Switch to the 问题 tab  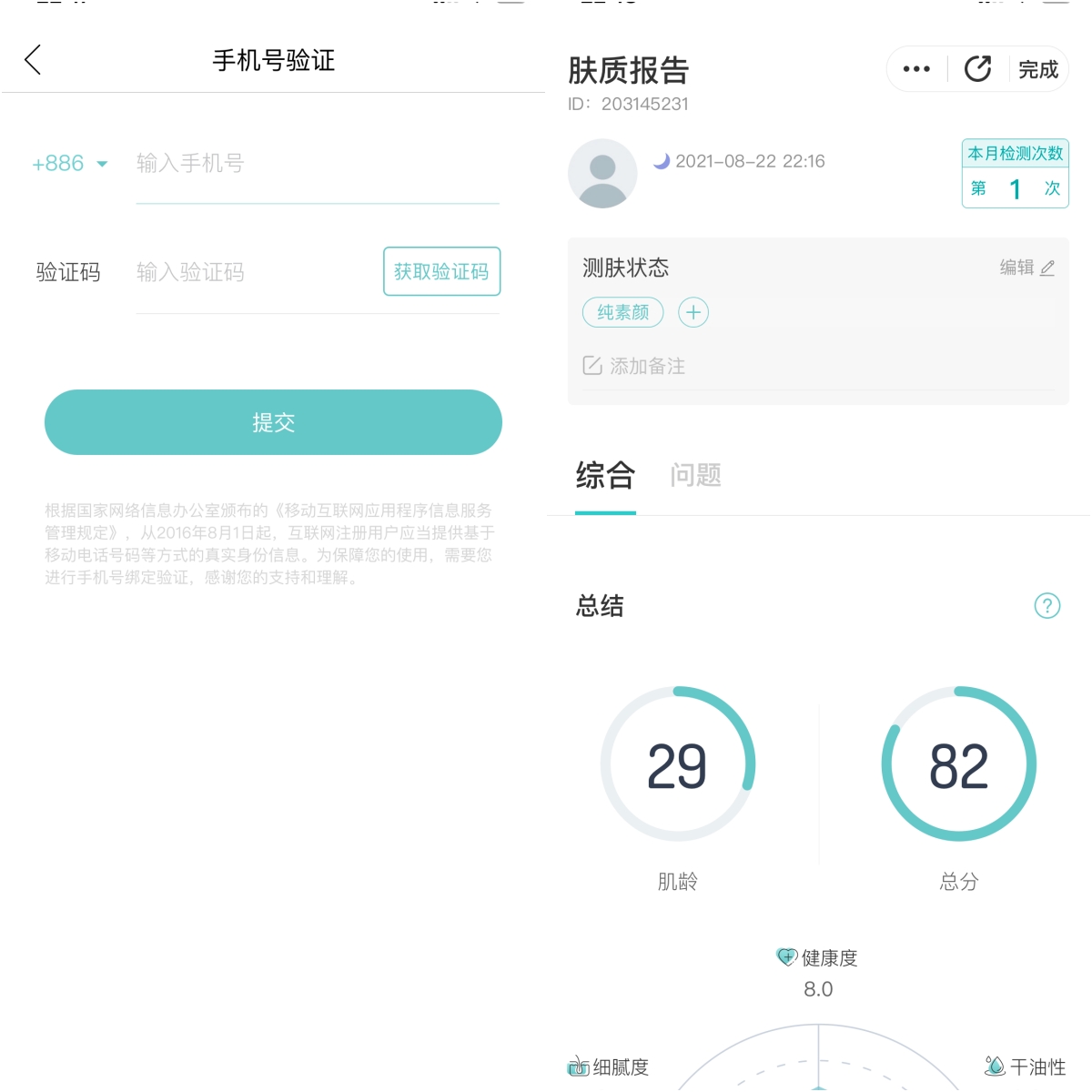[x=695, y=476]
